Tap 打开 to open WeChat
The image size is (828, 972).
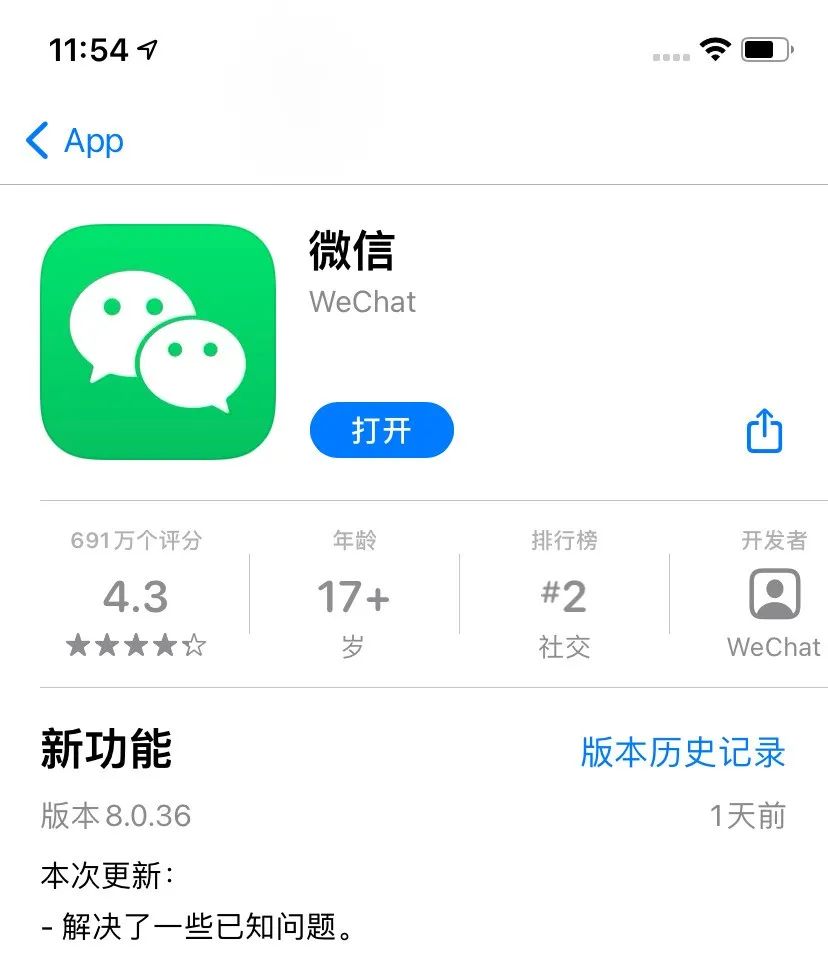point(381,430)
